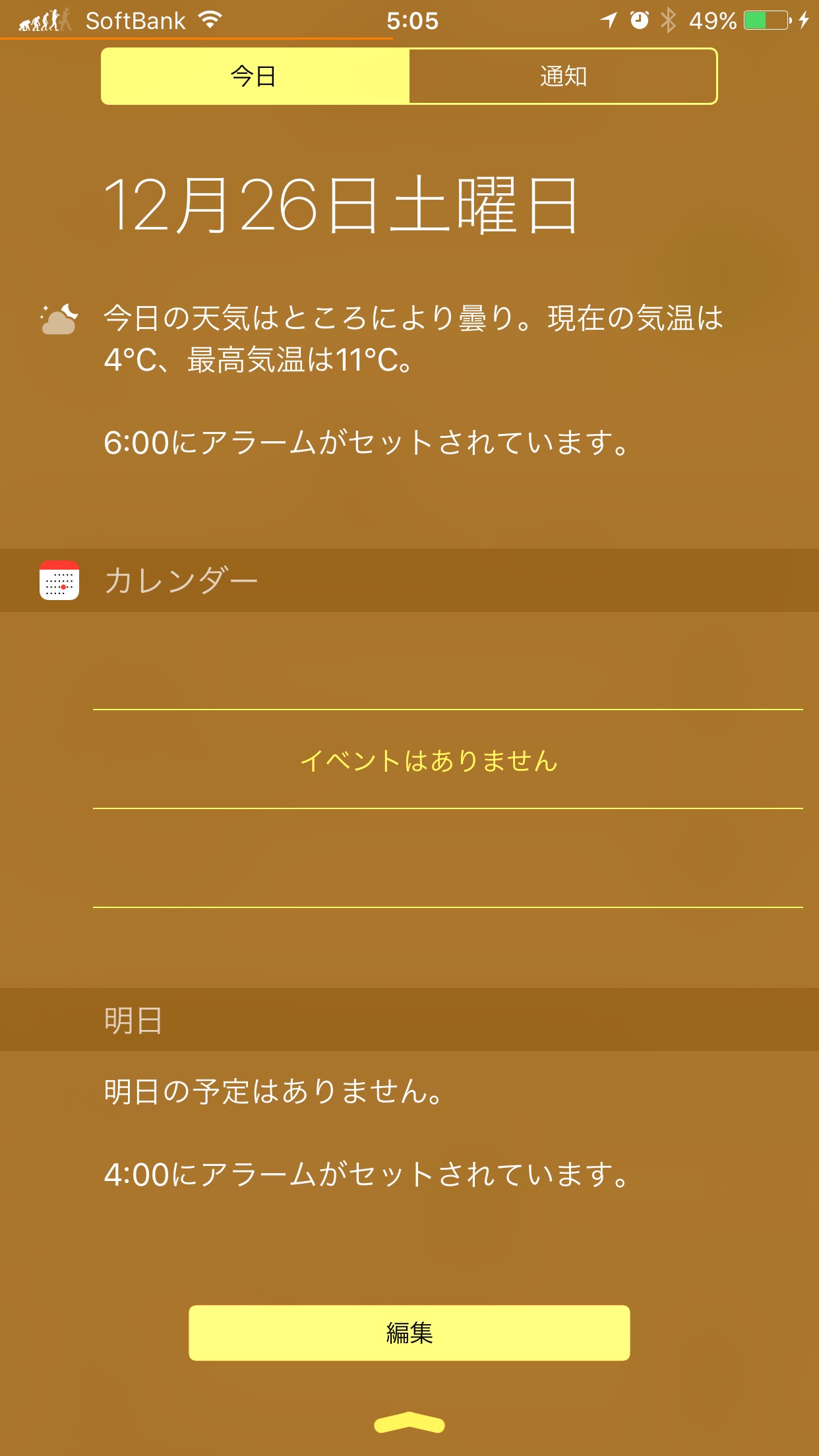Tap the イベントはありません calendar row
The width and height of the screenshot is (819, 1456).
pos(448,759)
